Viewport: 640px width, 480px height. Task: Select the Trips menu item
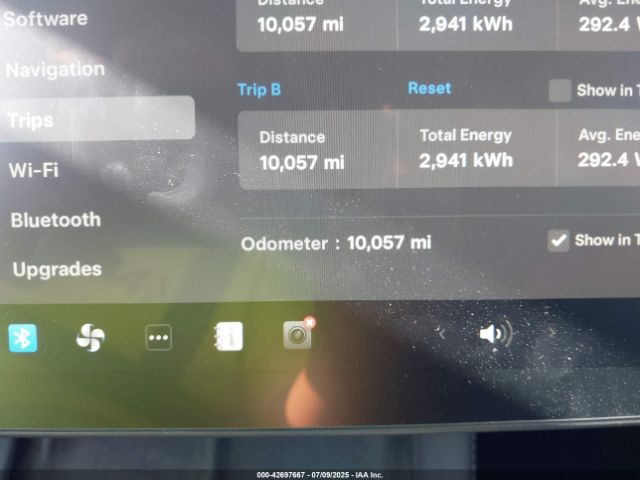tap(30, 120)
